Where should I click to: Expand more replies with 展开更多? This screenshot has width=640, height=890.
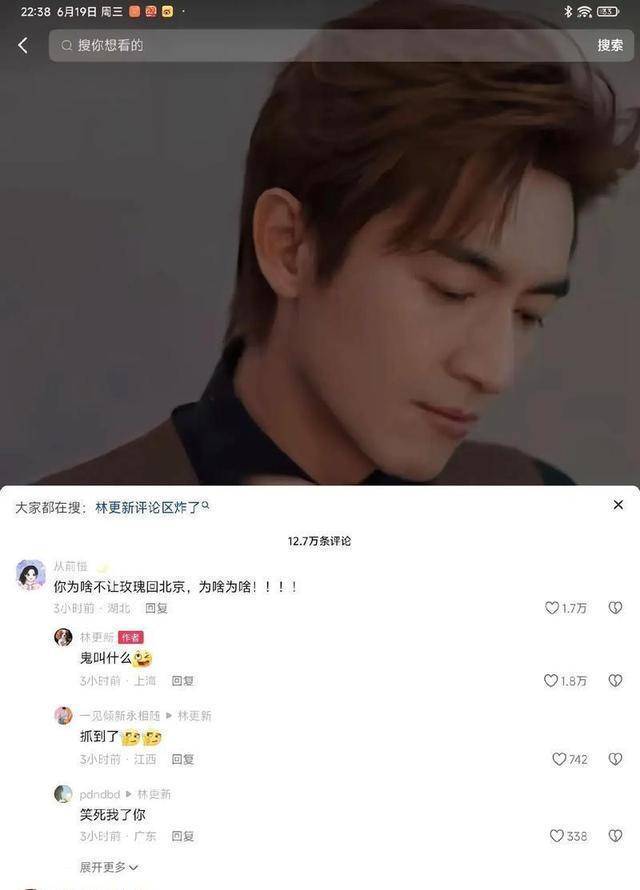click(109, 867)
